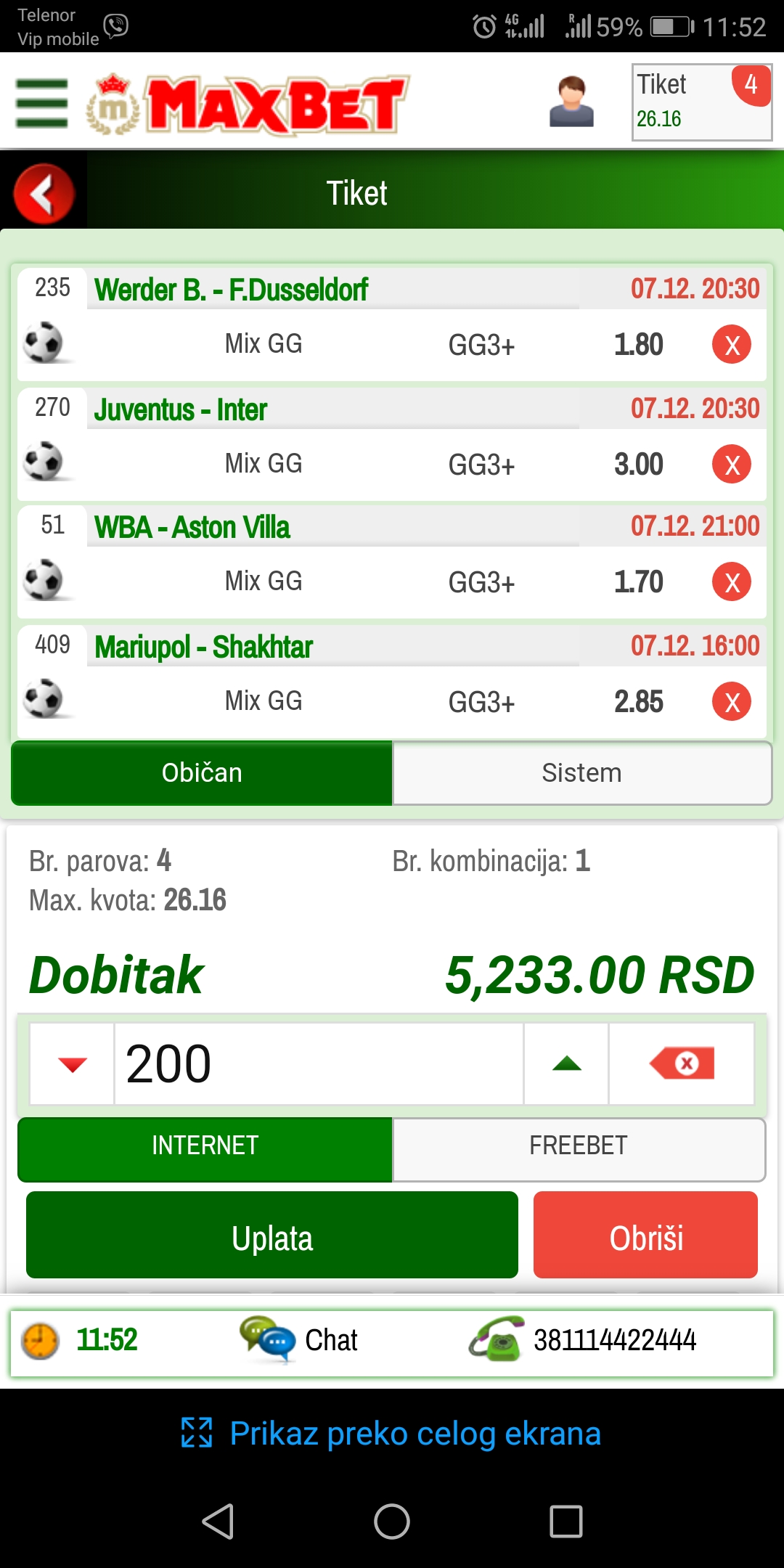Open the user profile icon

[571, 102]
